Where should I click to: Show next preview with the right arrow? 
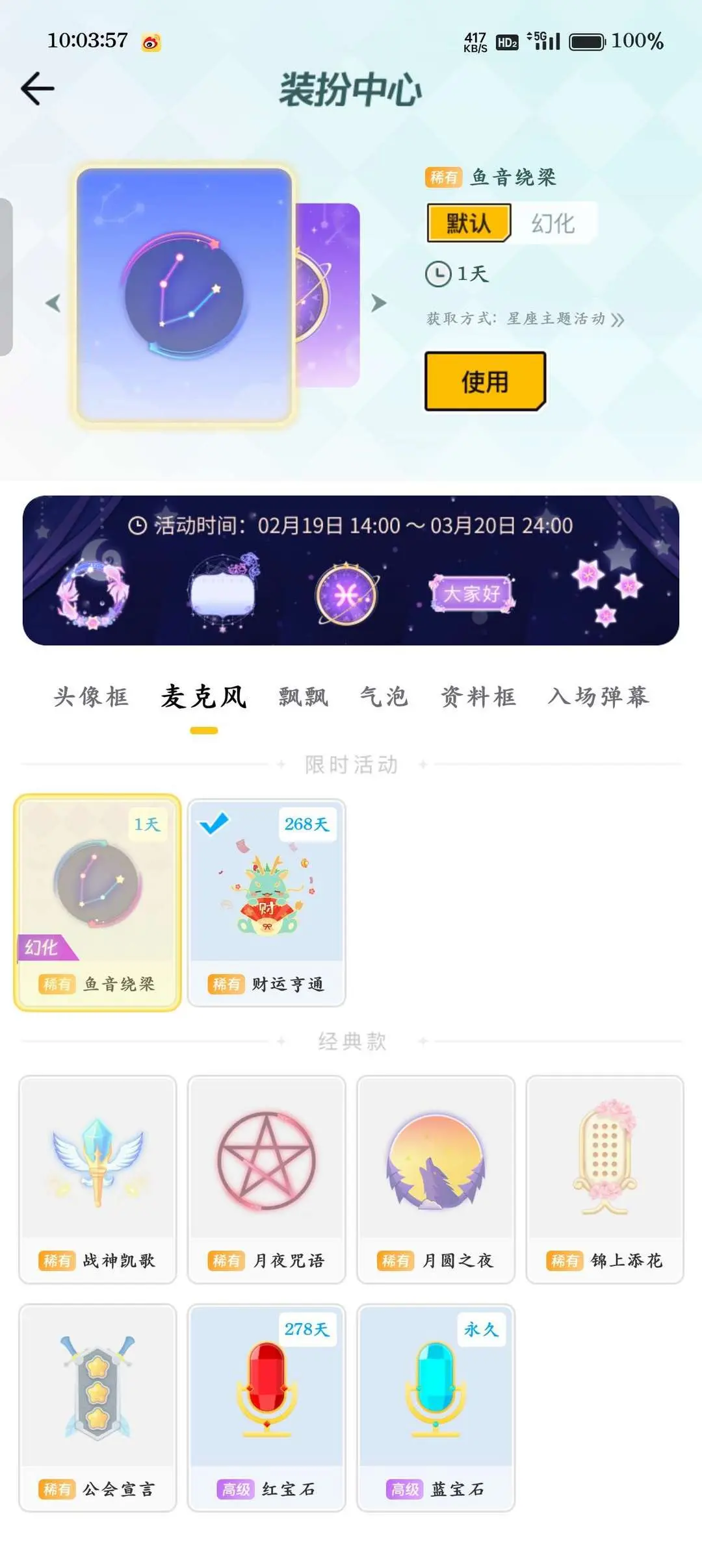(x=378, y=303)
